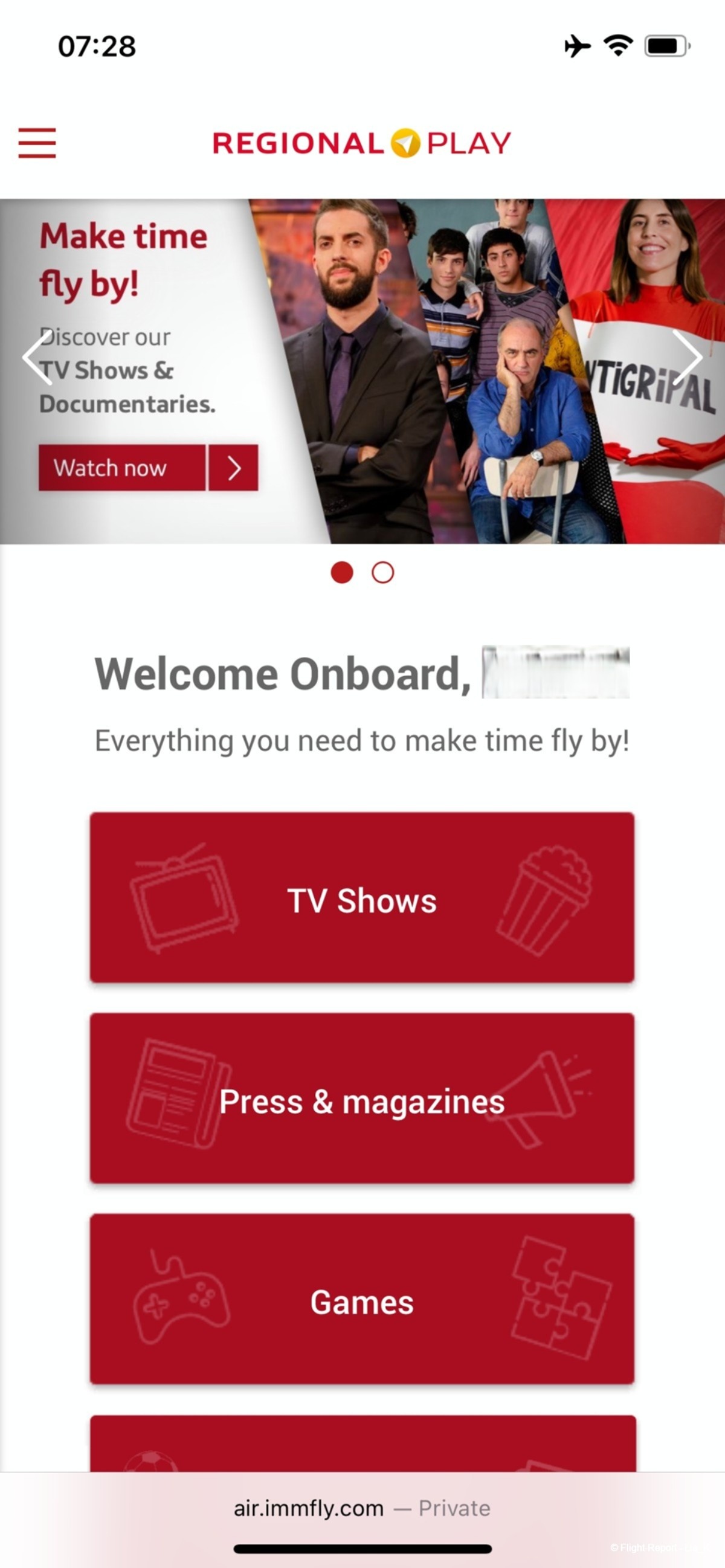Tap the Watch now button

pos(148,468)
